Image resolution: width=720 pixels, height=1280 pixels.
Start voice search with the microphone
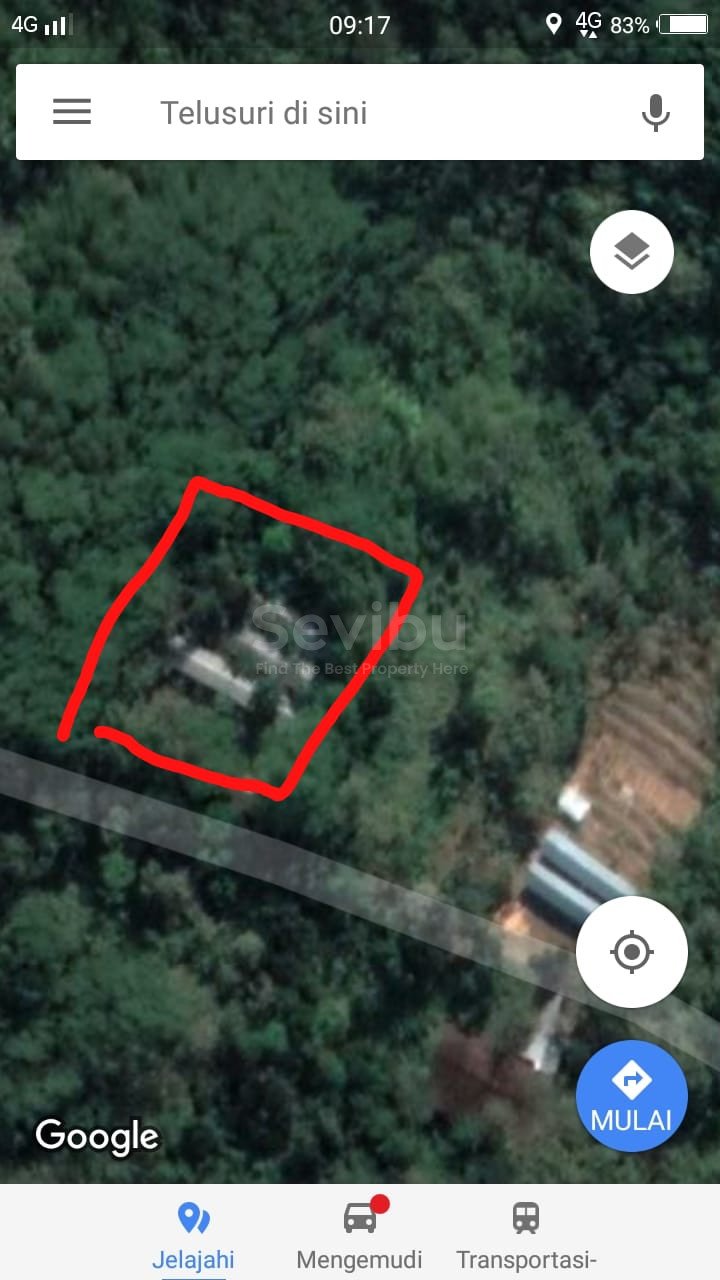[655, 113]
